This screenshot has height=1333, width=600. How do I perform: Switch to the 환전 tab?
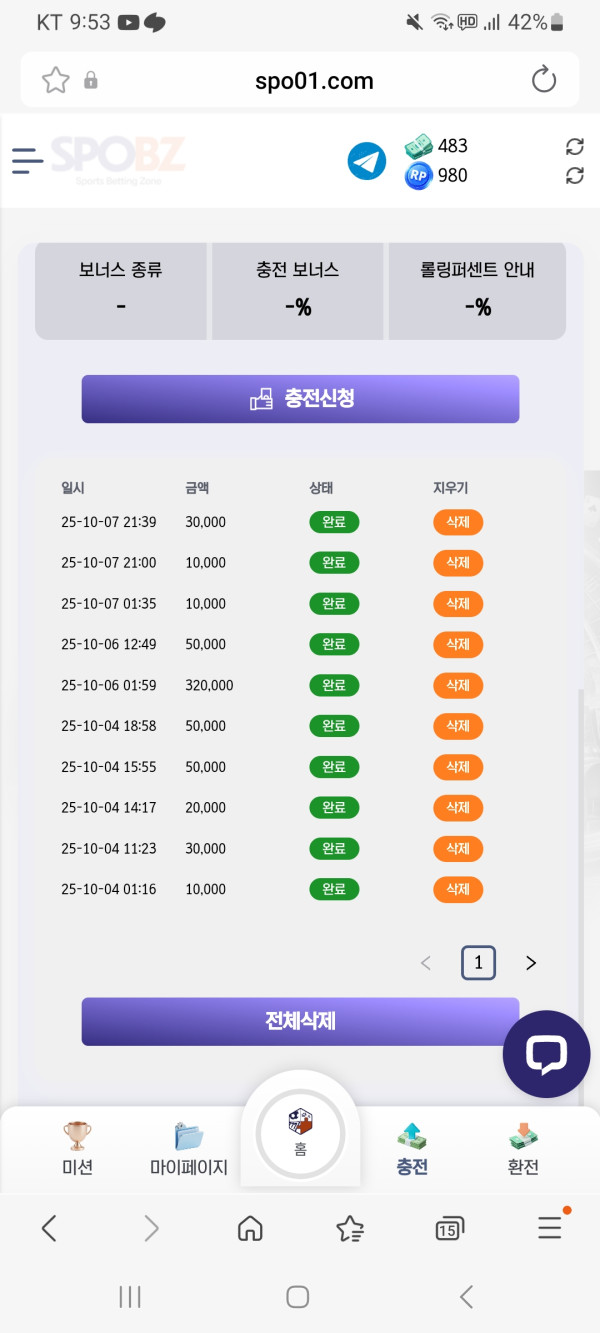(523, 1148)
